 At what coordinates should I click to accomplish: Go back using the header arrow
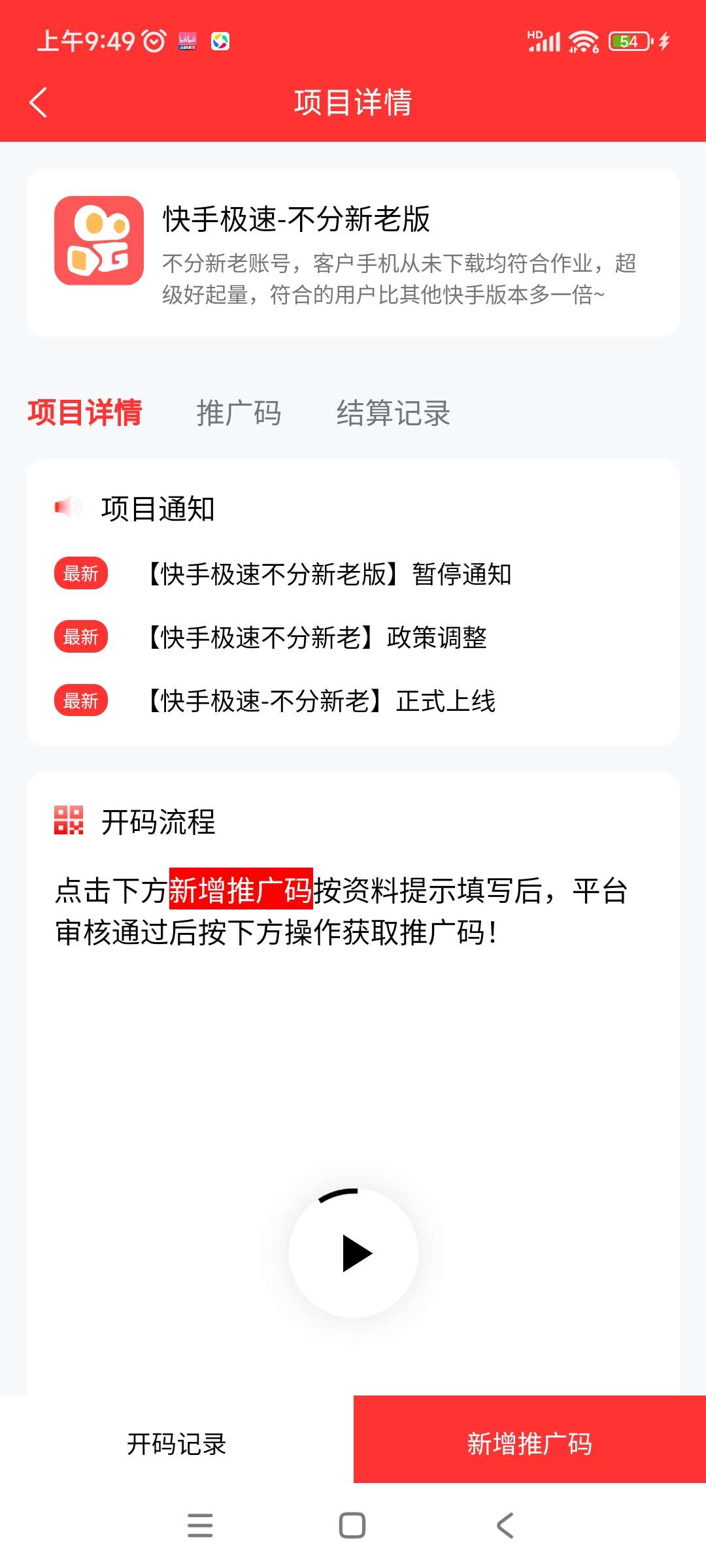[39, 103]
